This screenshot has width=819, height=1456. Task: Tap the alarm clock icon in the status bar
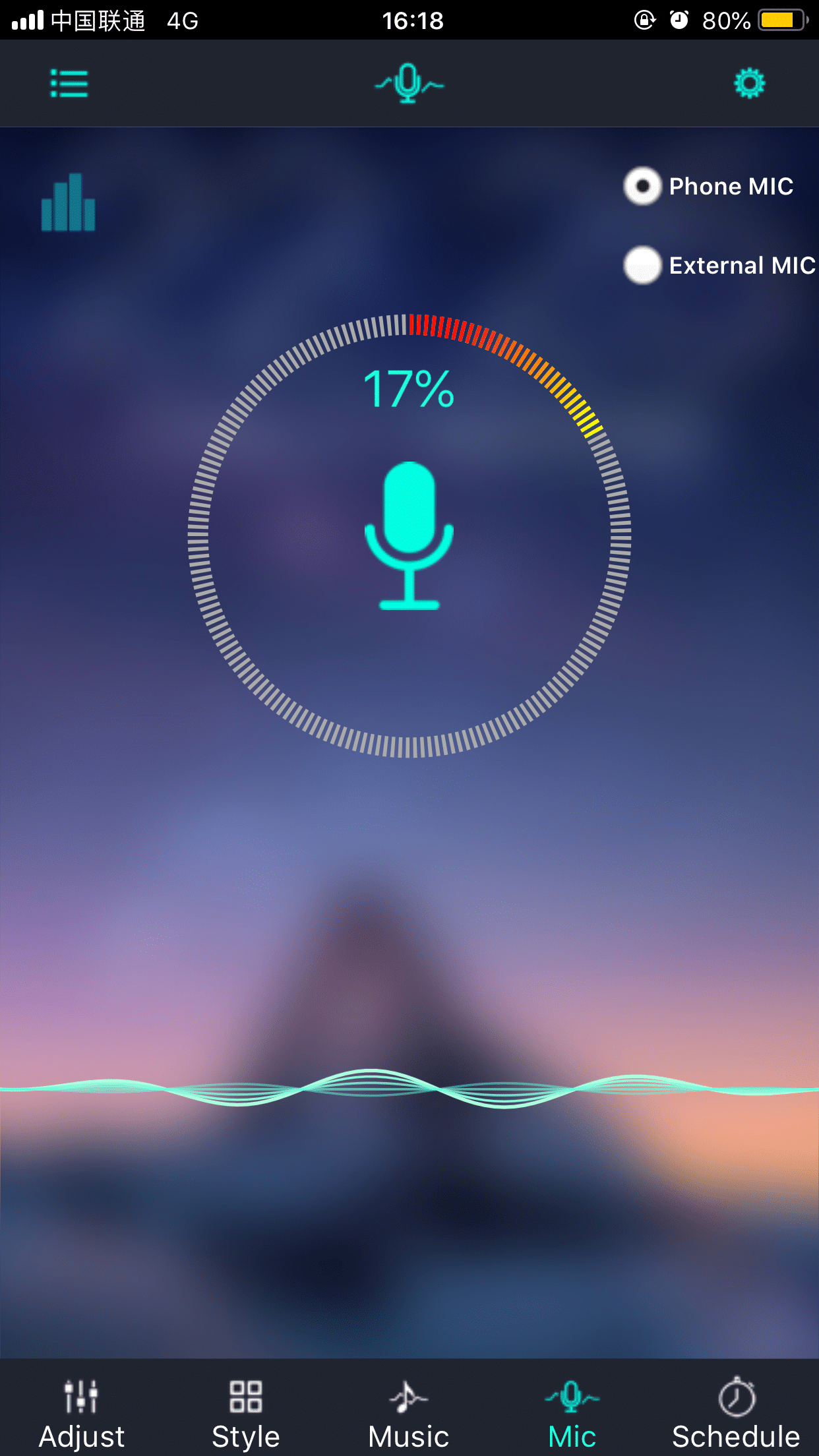coord(679,21)
